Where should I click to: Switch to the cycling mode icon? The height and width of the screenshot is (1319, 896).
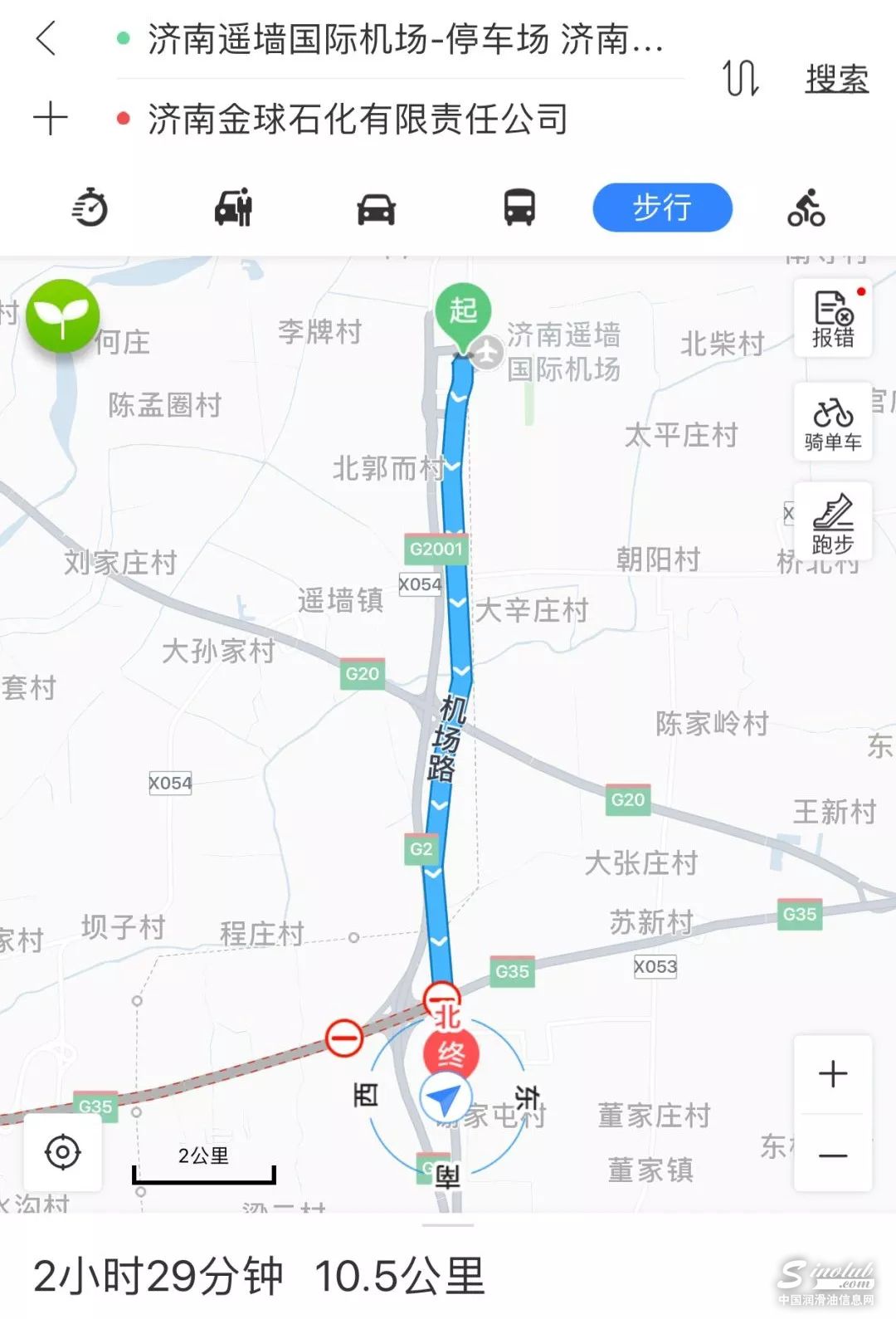pos(806,208)
